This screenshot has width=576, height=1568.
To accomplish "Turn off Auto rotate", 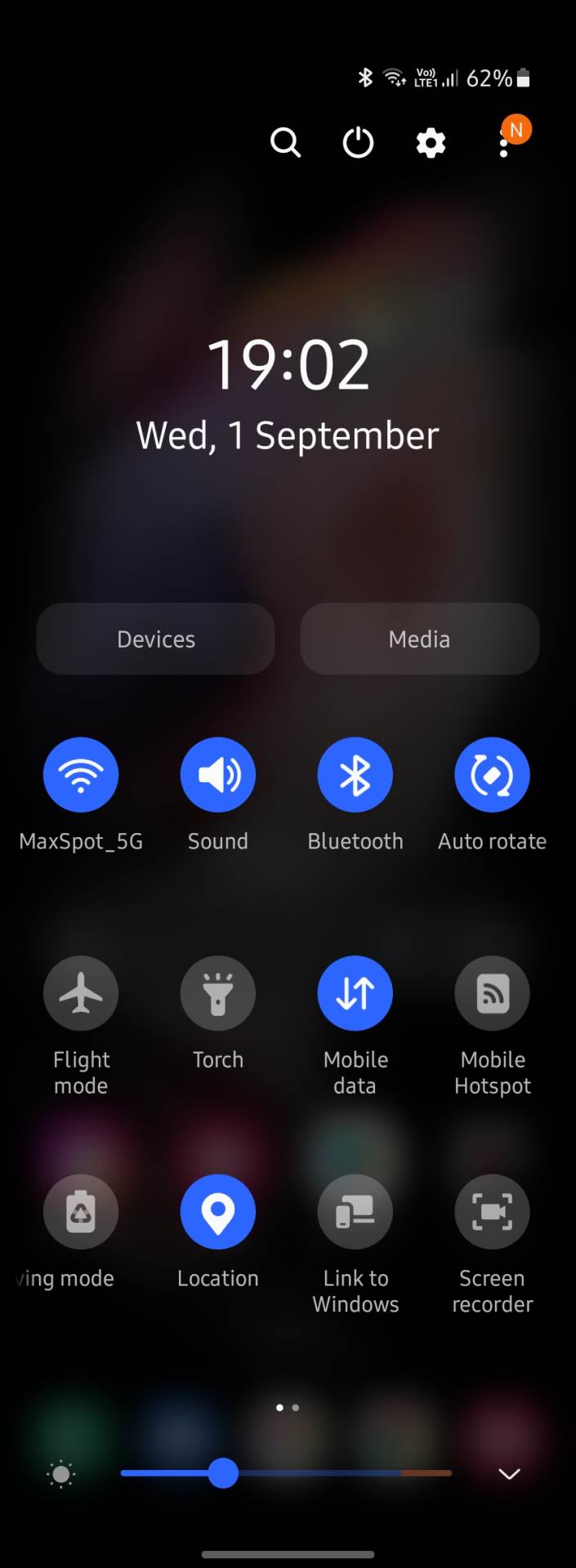I will coord(493,774).
